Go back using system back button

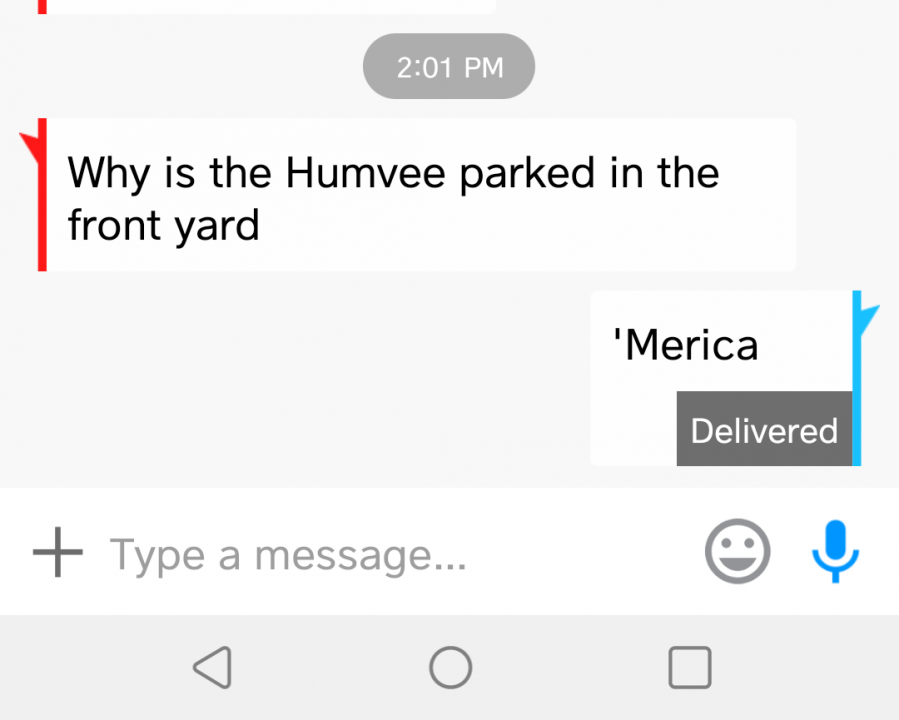pyautogui.click(x=212, y=667)
